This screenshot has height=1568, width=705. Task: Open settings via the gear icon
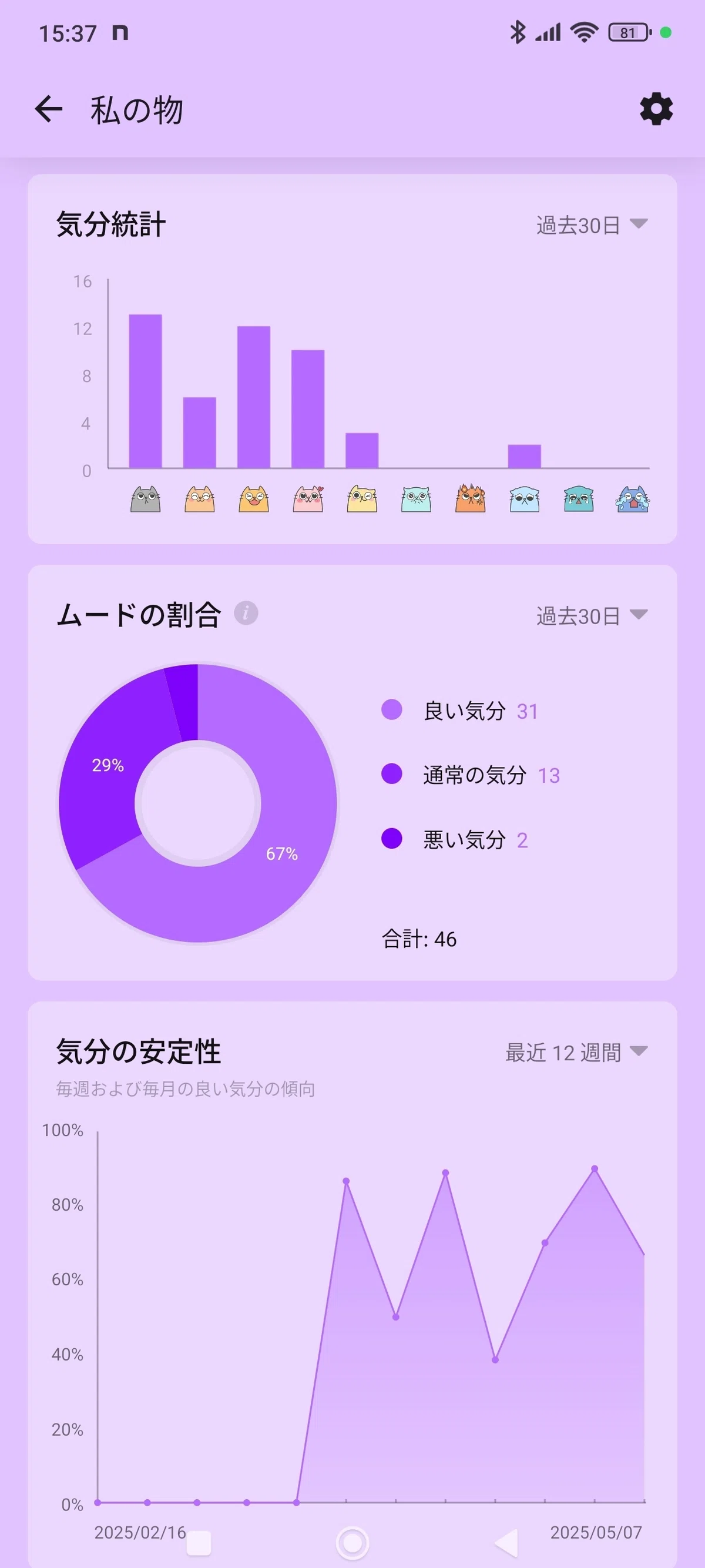(656, 109)
